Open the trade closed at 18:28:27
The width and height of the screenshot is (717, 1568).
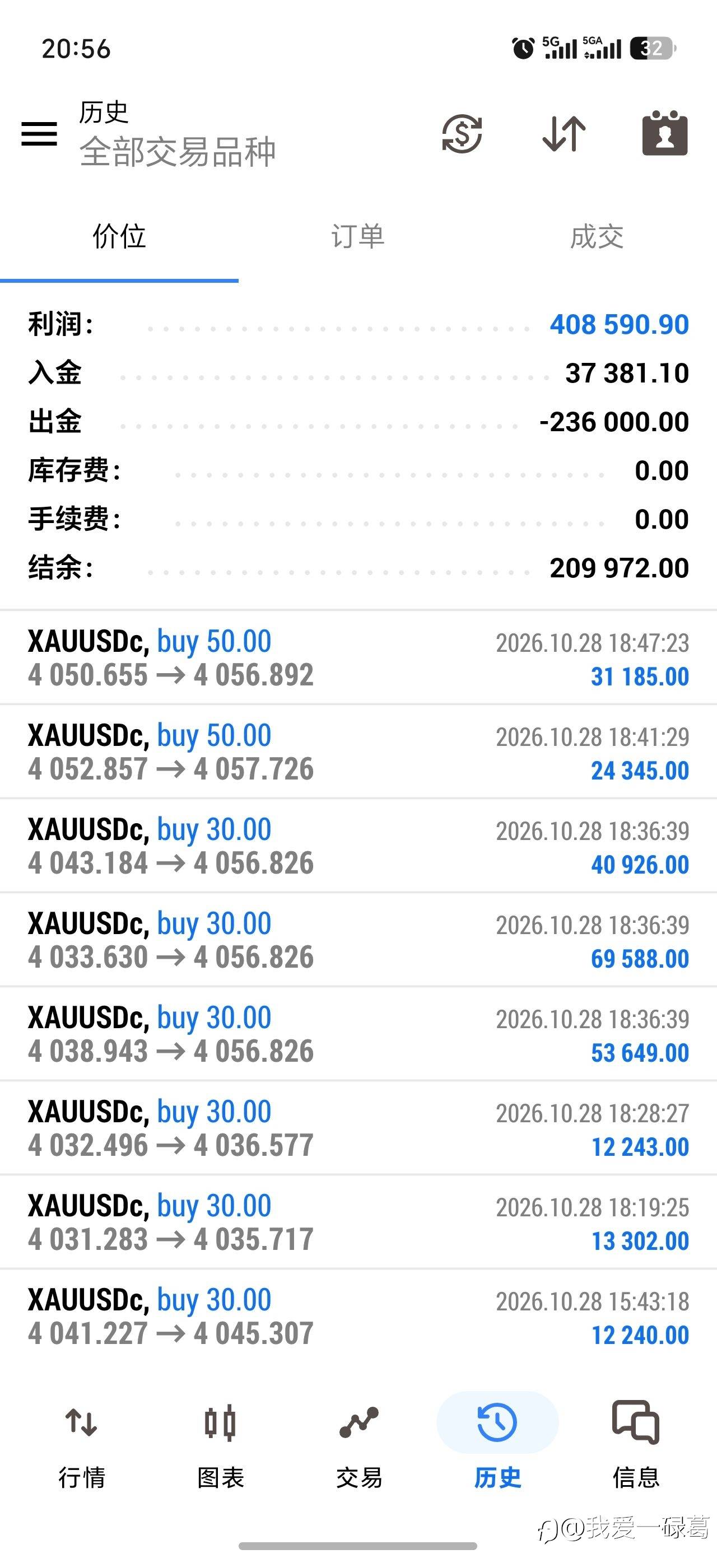358,1128
